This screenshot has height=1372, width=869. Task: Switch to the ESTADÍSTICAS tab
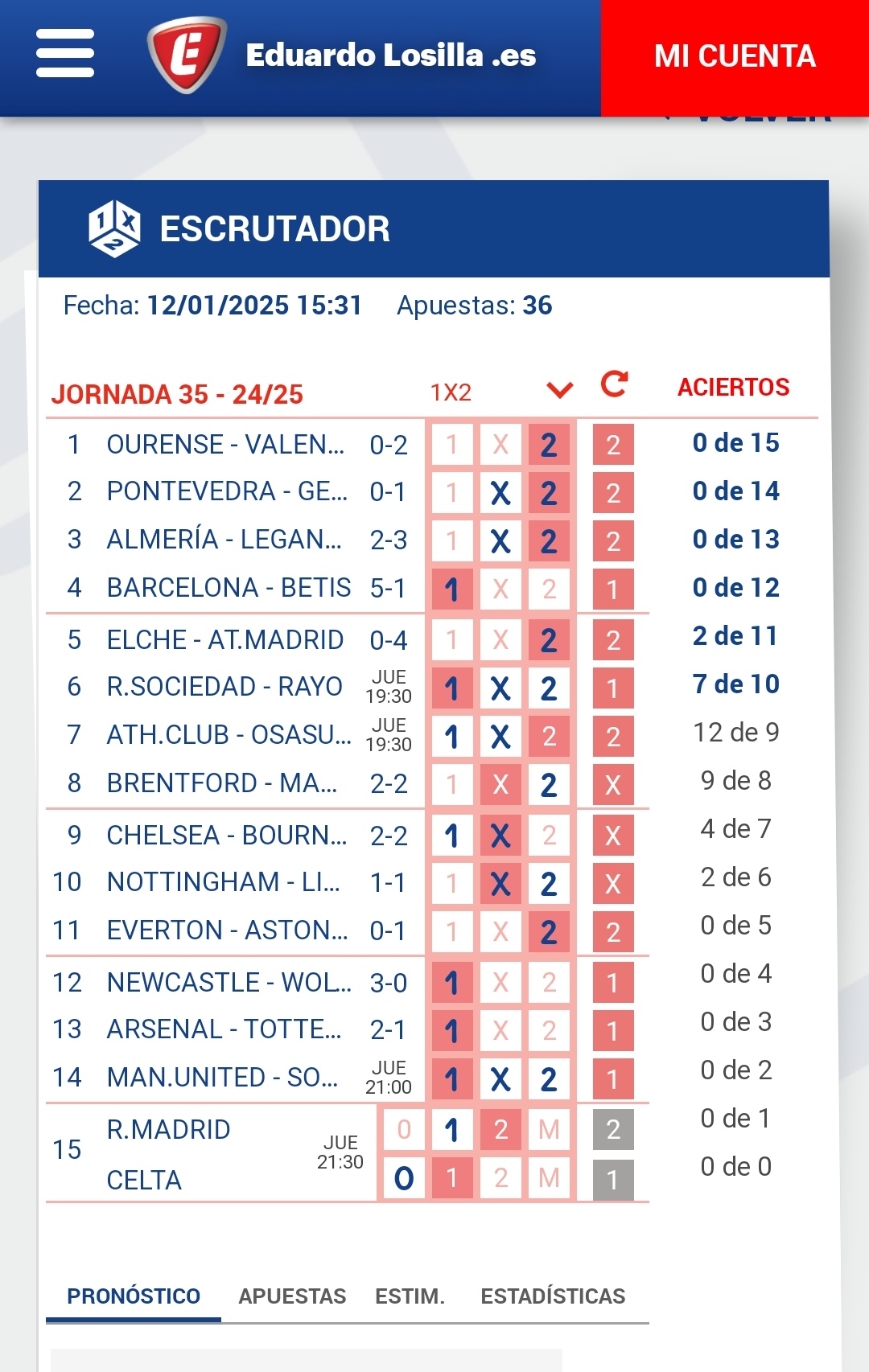pos(553,1296)
